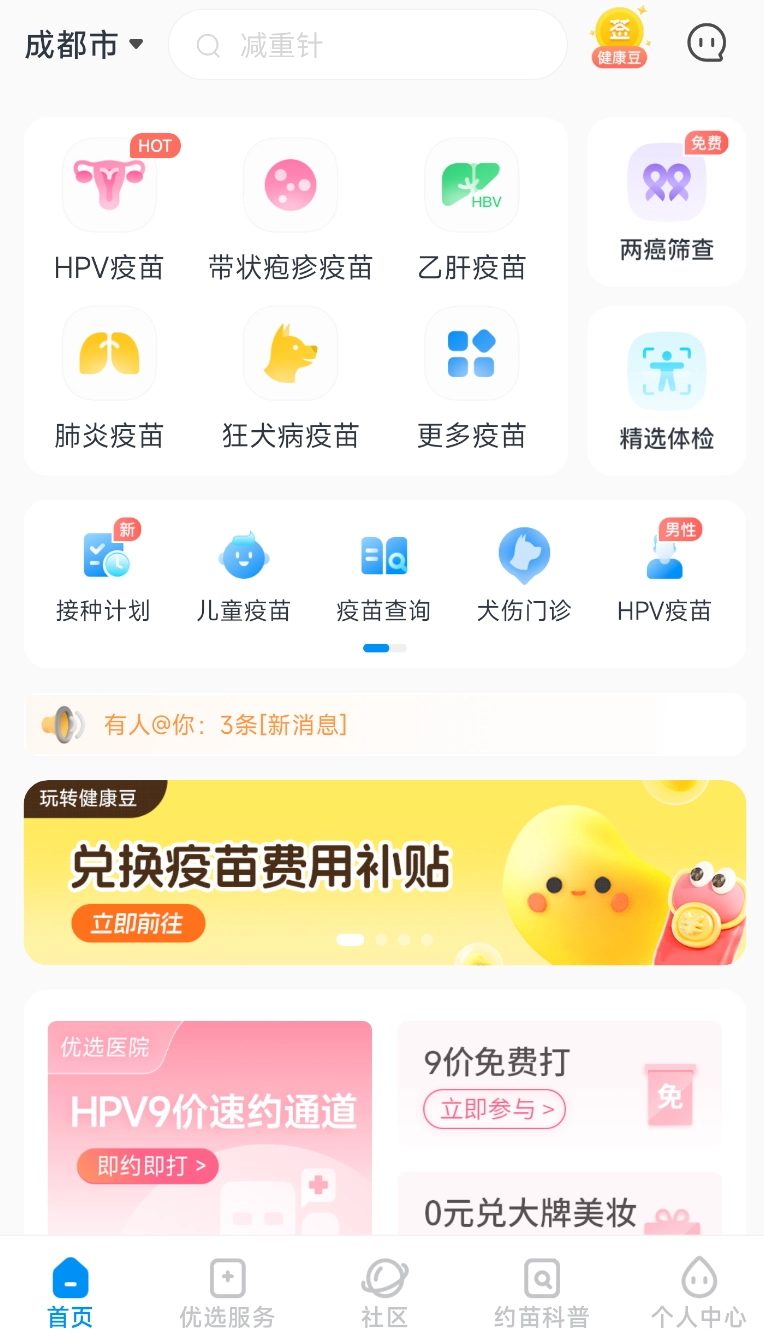Tap the 健康豆 sign-in badge
The width and height of the screenshot is (764, 1333).
(x=618, y=42)
